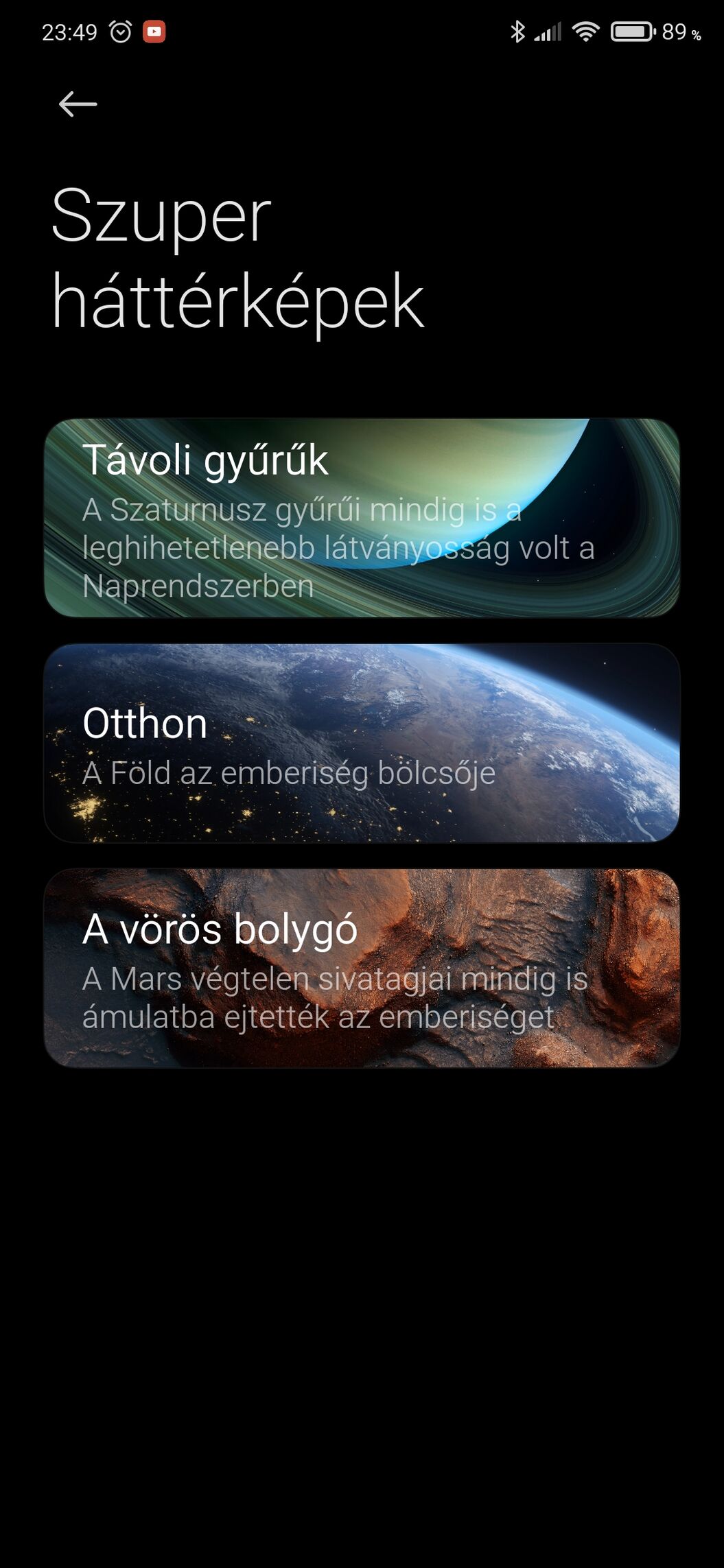Open the Távoli gyűrűk Saturn wallpaper
The height and width of the screenshot is (1568, 724).
click(x=362, y=518)
